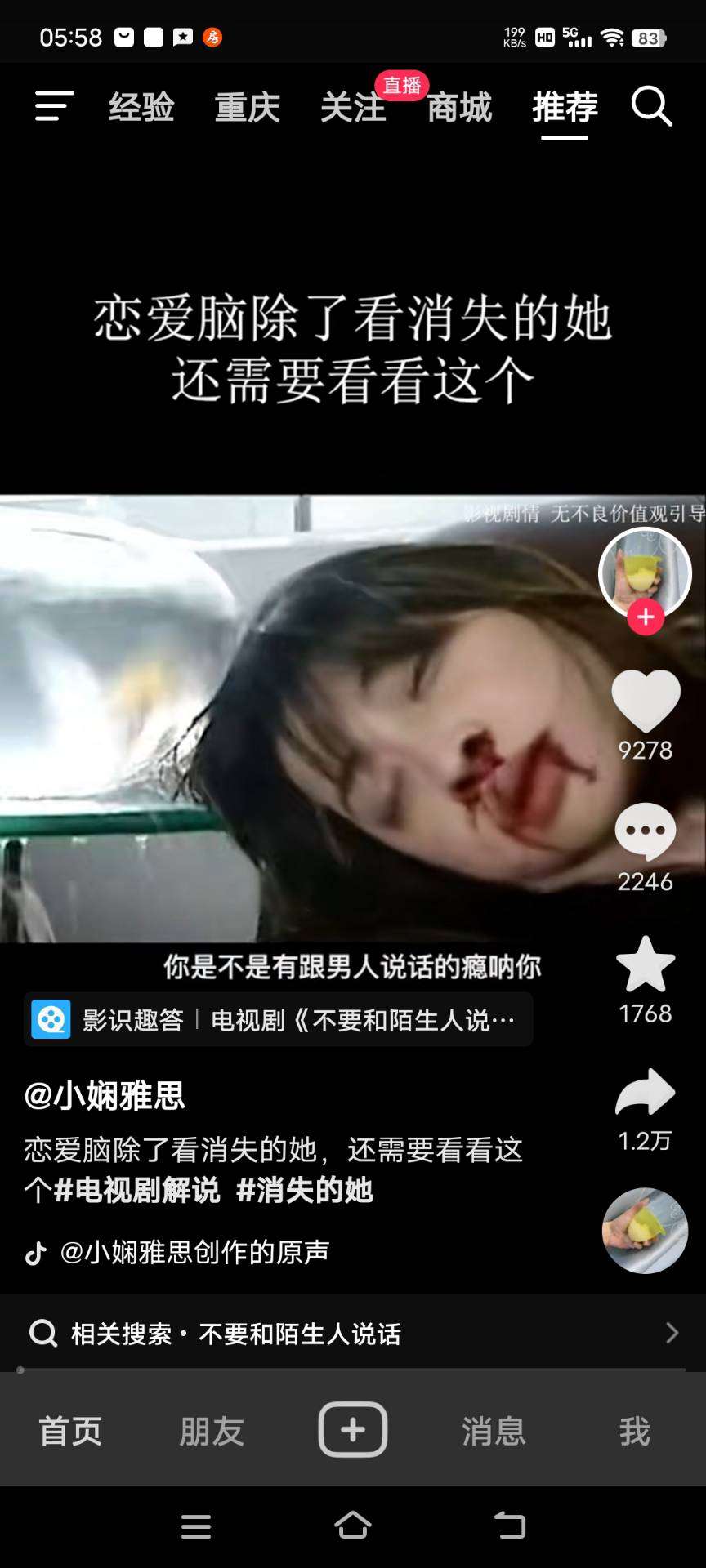Viewport: 706px width, 1568px height.
Task: Open the #电视剧解说 hashtag
Action: [x=137, y=1190]
